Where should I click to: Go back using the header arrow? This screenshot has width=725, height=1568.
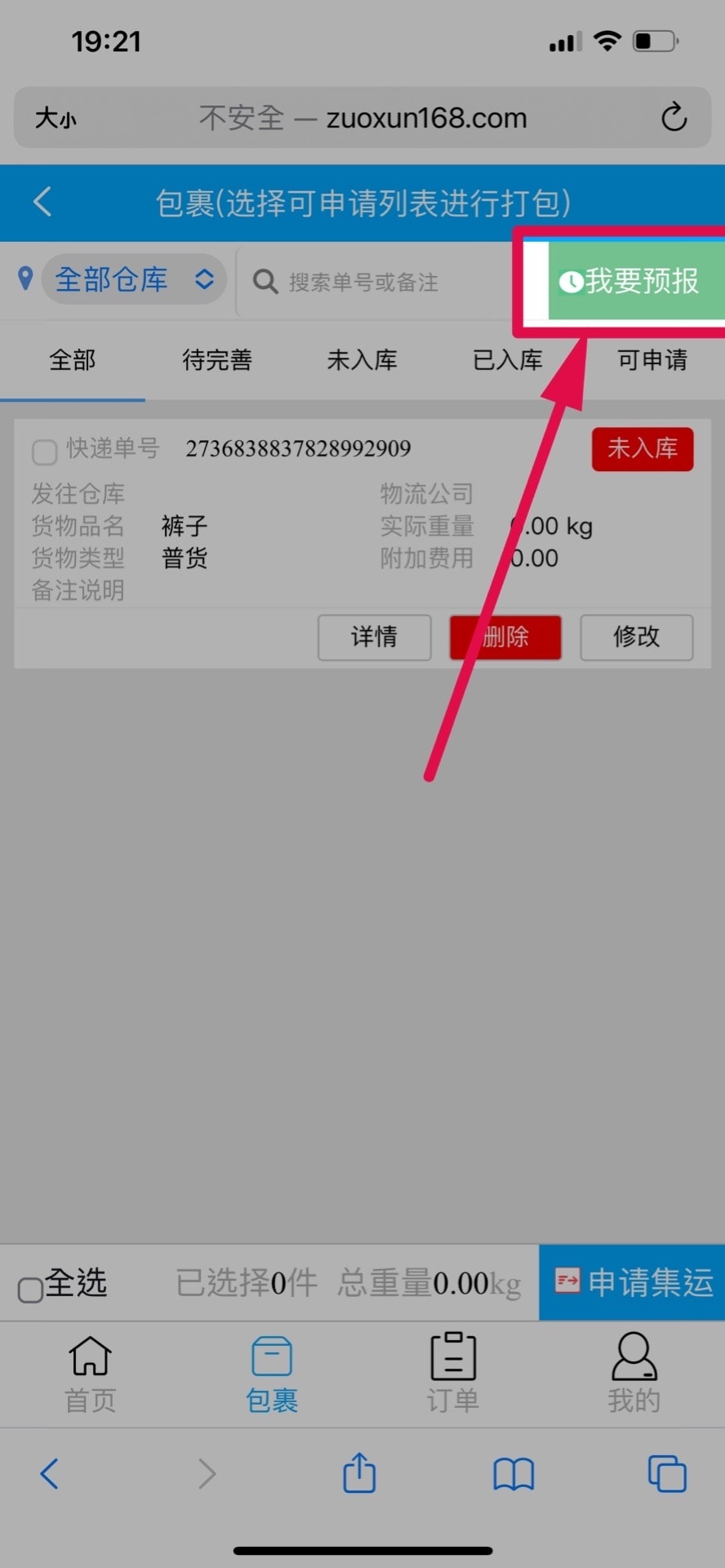[x=42, y=202]
